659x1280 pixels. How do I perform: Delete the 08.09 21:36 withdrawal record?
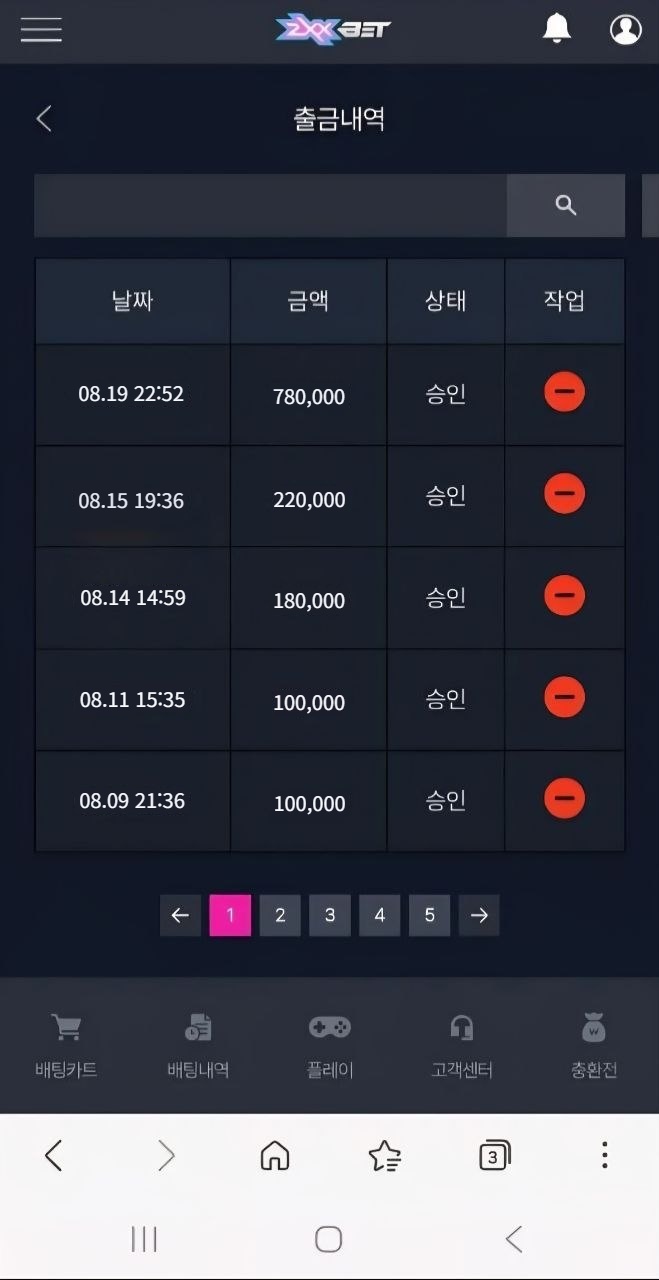point(564,798)
